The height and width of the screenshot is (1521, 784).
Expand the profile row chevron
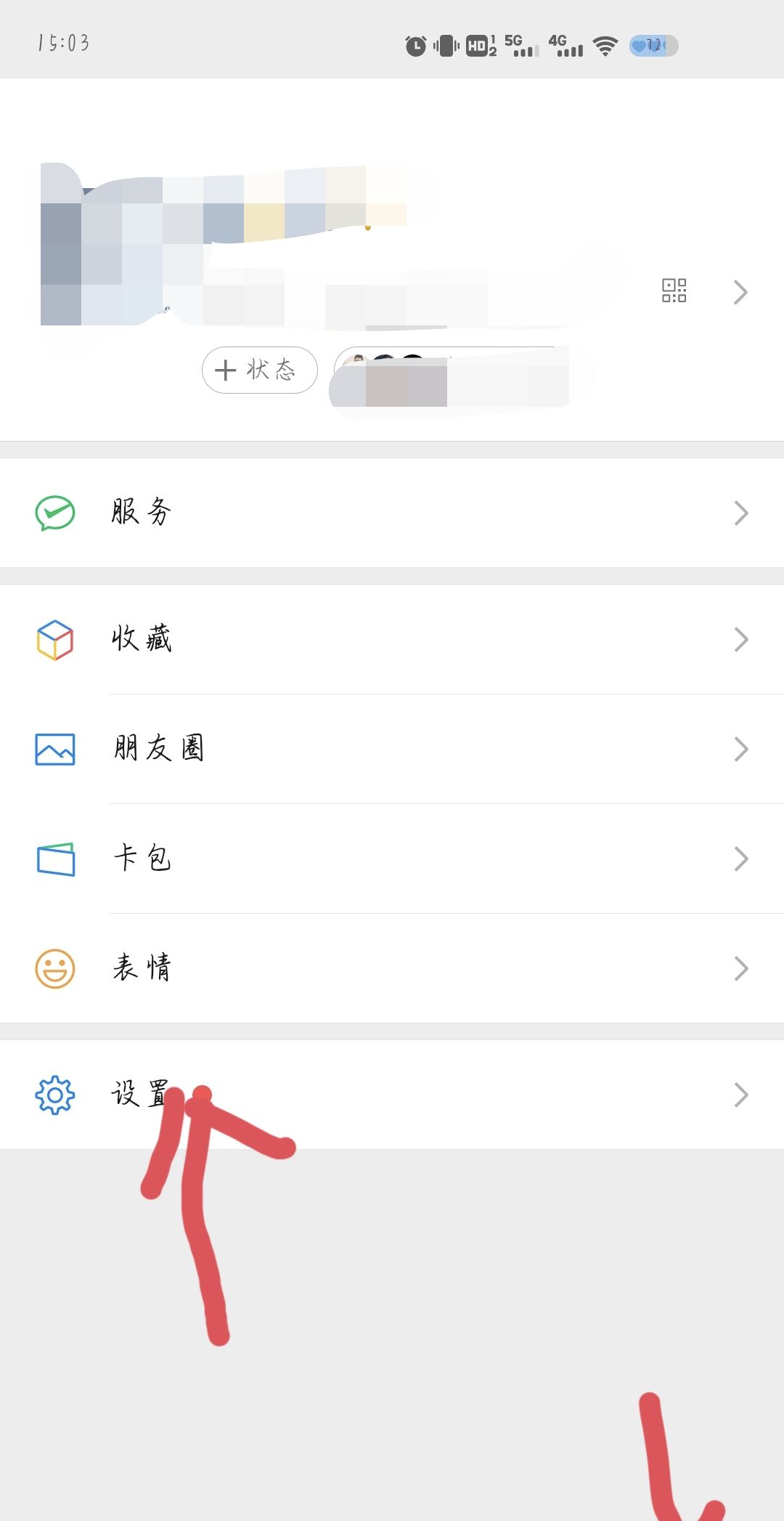pyautogui.click(x=741, y=291)
